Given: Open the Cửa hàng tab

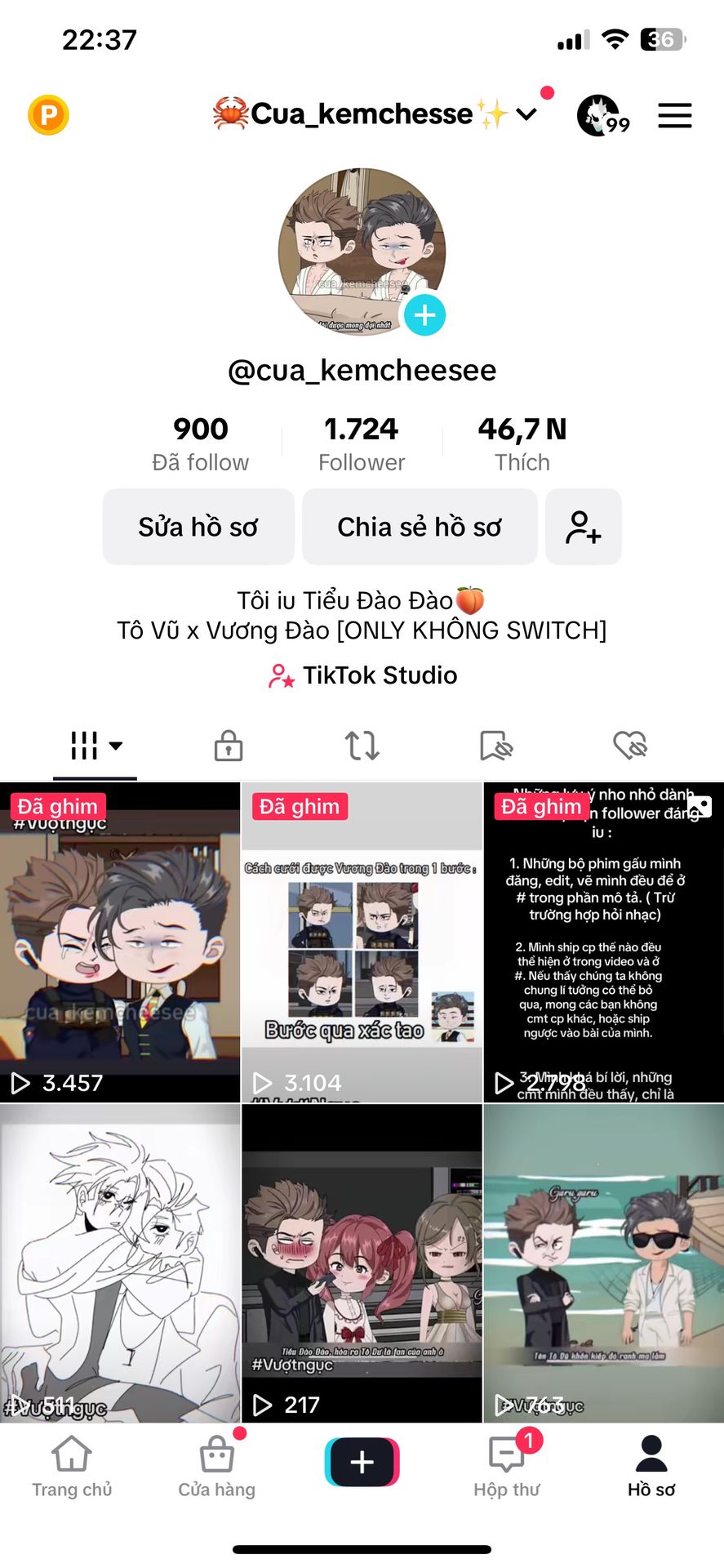Looking at the screenshot, I should pyautogui.click(x=217, y=1467).
